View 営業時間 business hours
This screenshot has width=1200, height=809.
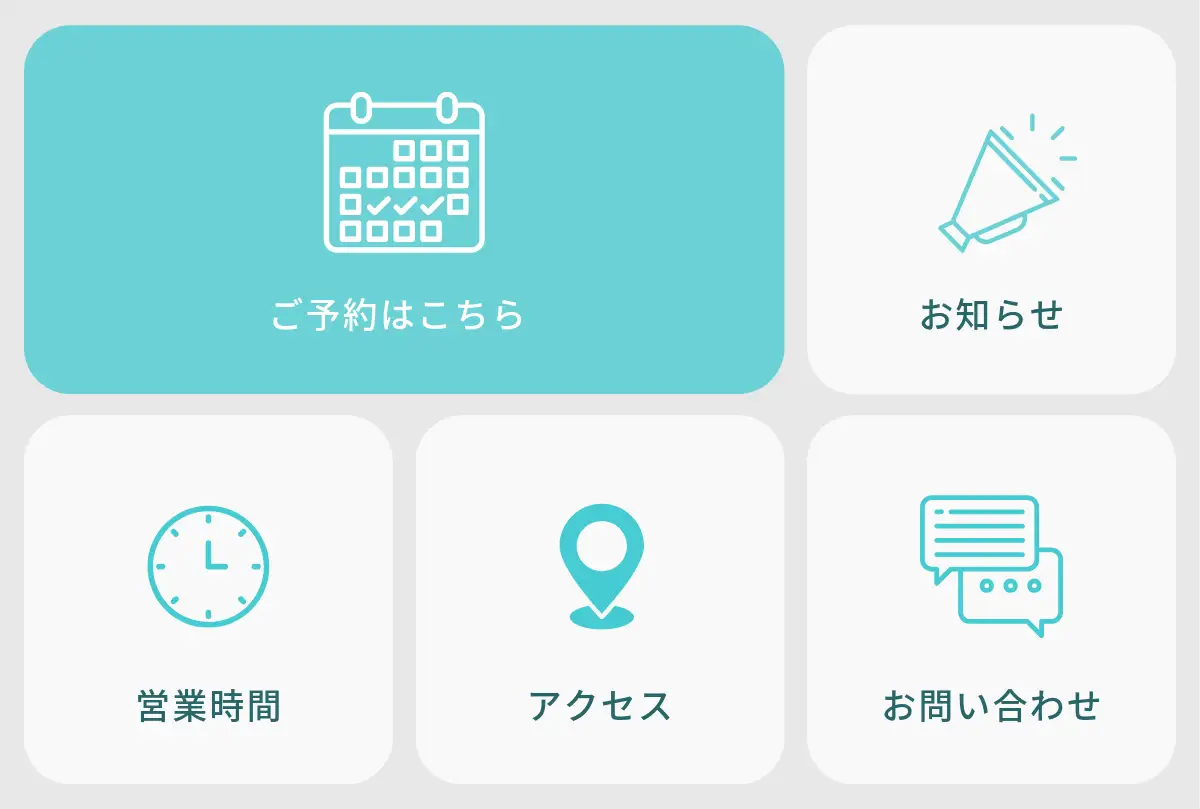(208, 599)
